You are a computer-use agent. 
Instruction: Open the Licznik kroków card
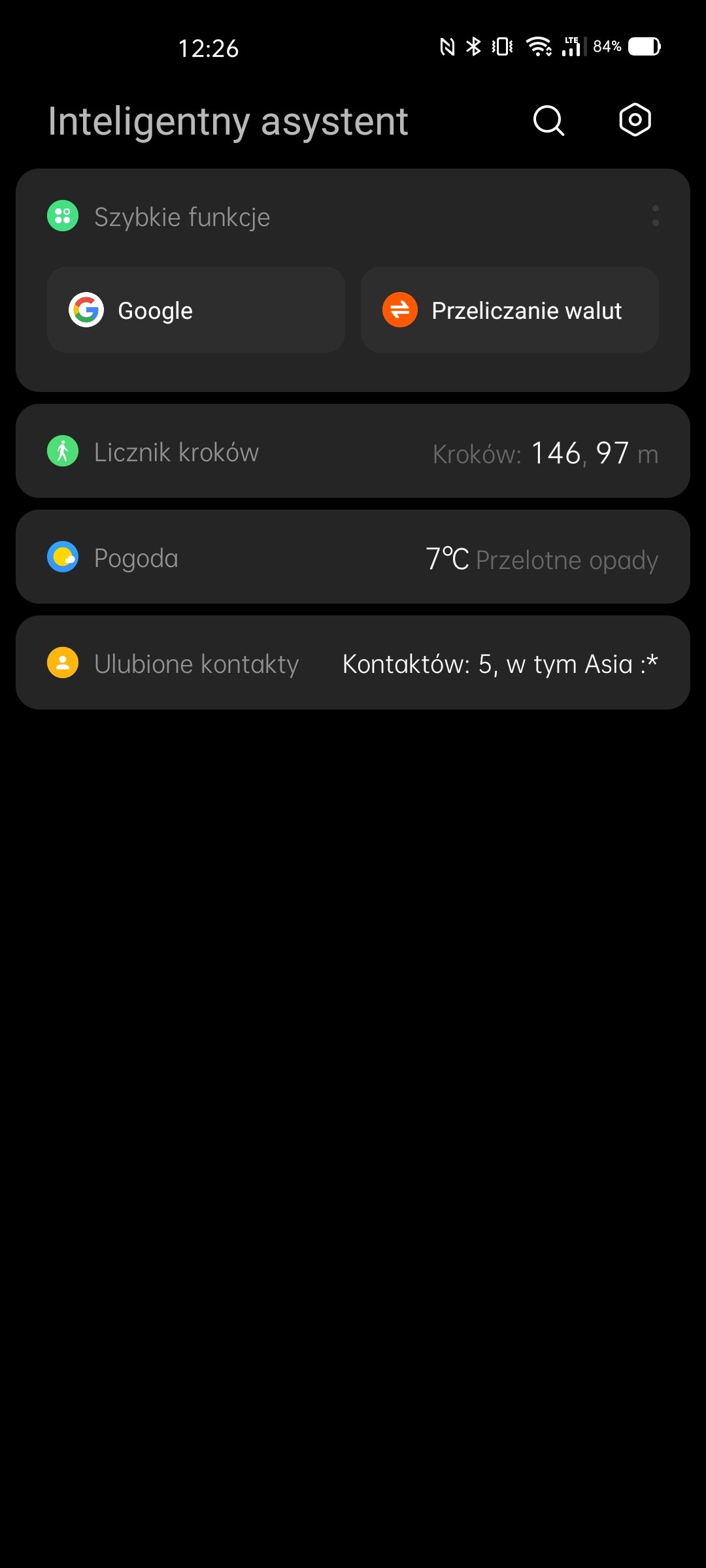point(353,451)
